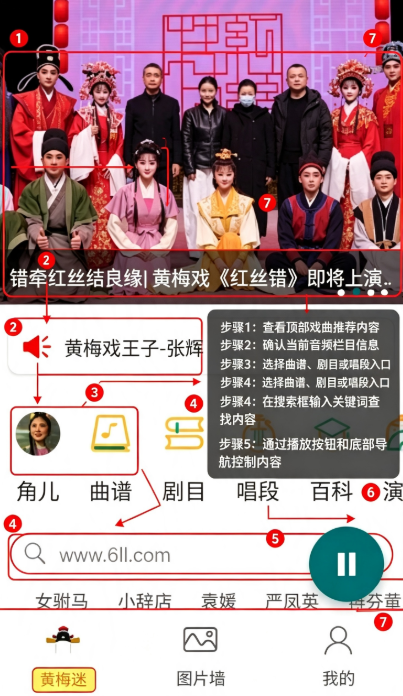The width and height of the screenshot is (403, 696).
Task: Open the 黄梅戏王子-张辉 audio announcement bar
Action: tap(105, 348)
